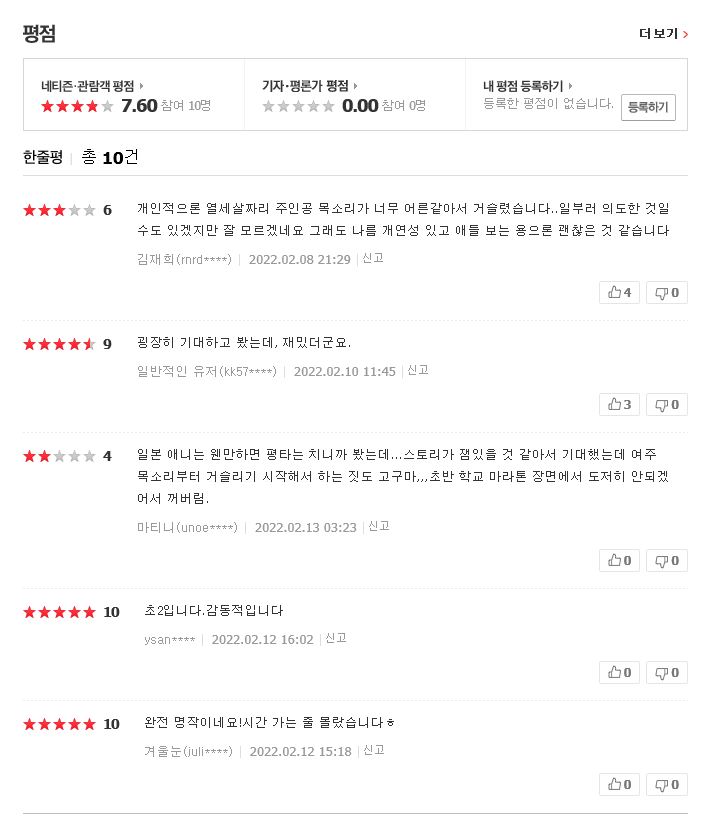Like 겨울눈's review
This screenshot has width=712, height=828.
[619, 785]
